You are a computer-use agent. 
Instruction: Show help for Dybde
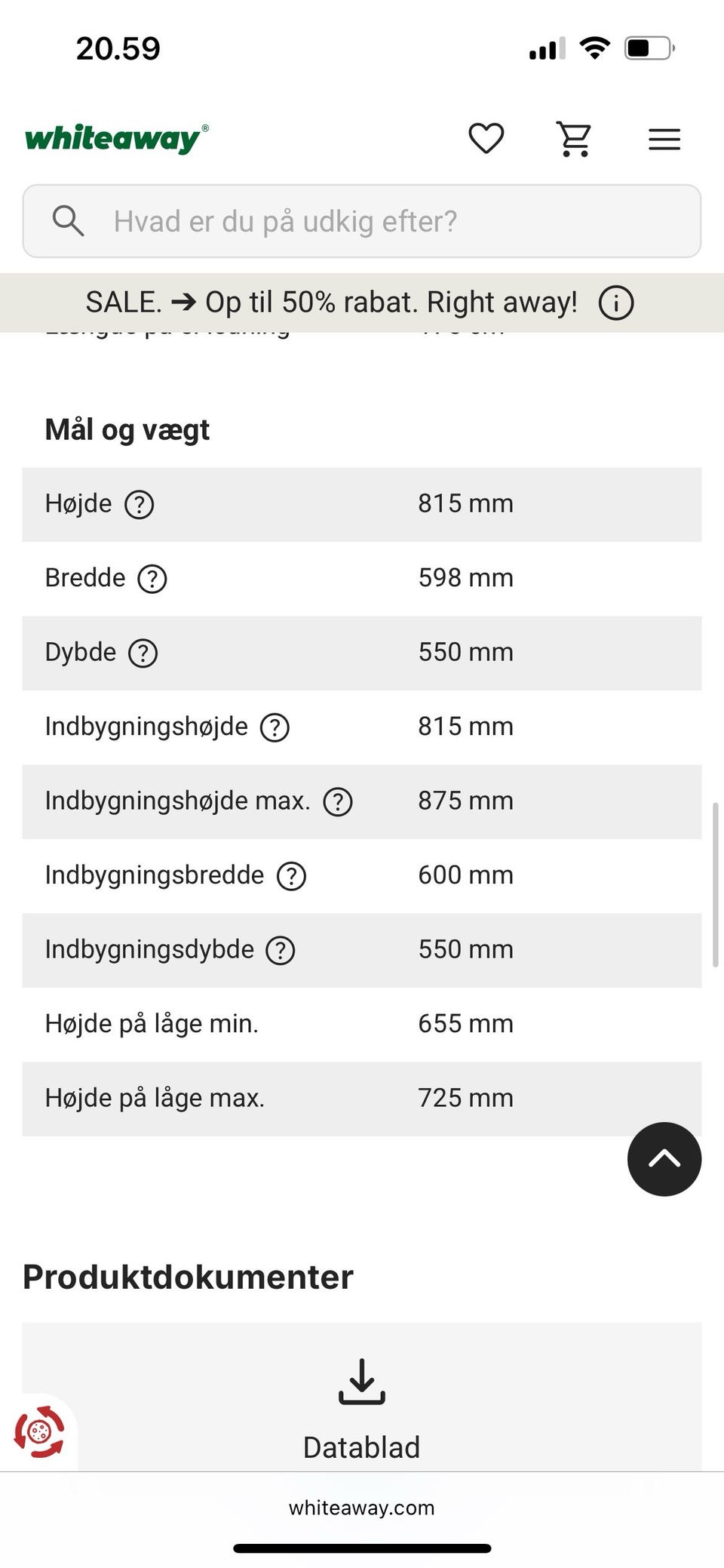(x=143, y=653)
